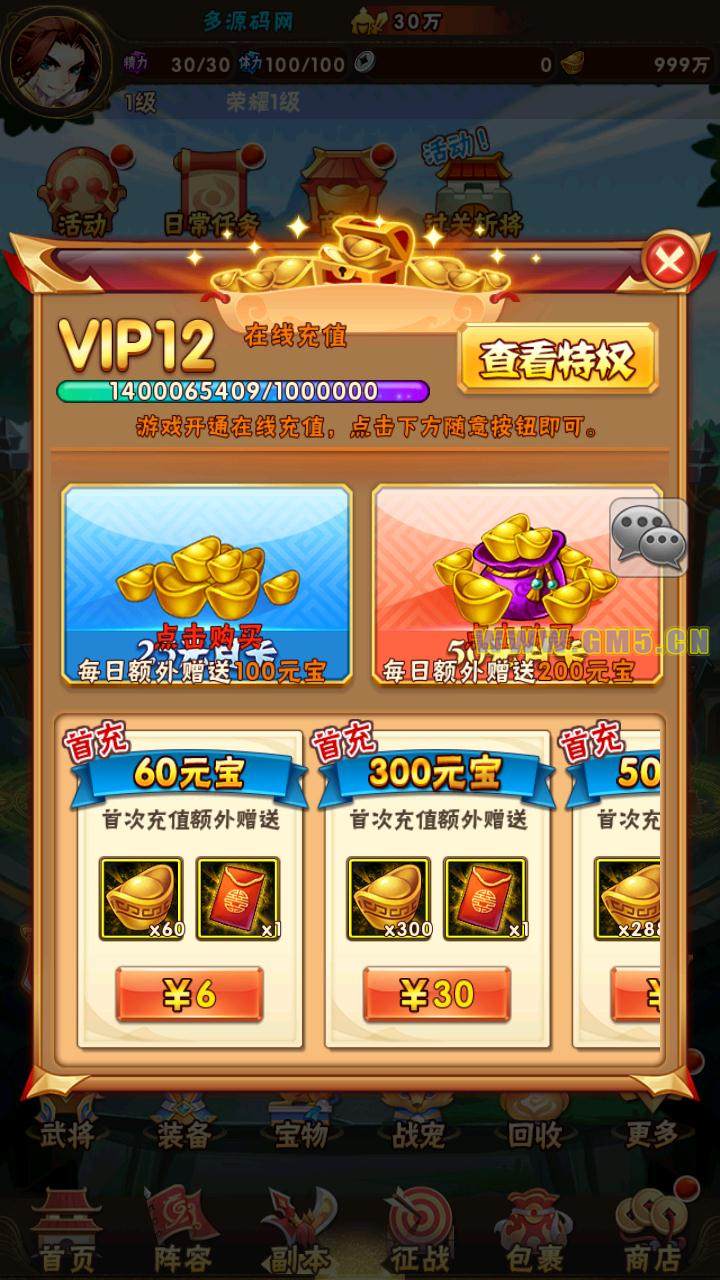Viewport: 720px width, 1280px height.
Task: Close the VIP recharge dialog
Action: pyautogui.click(x=669, y=263)
